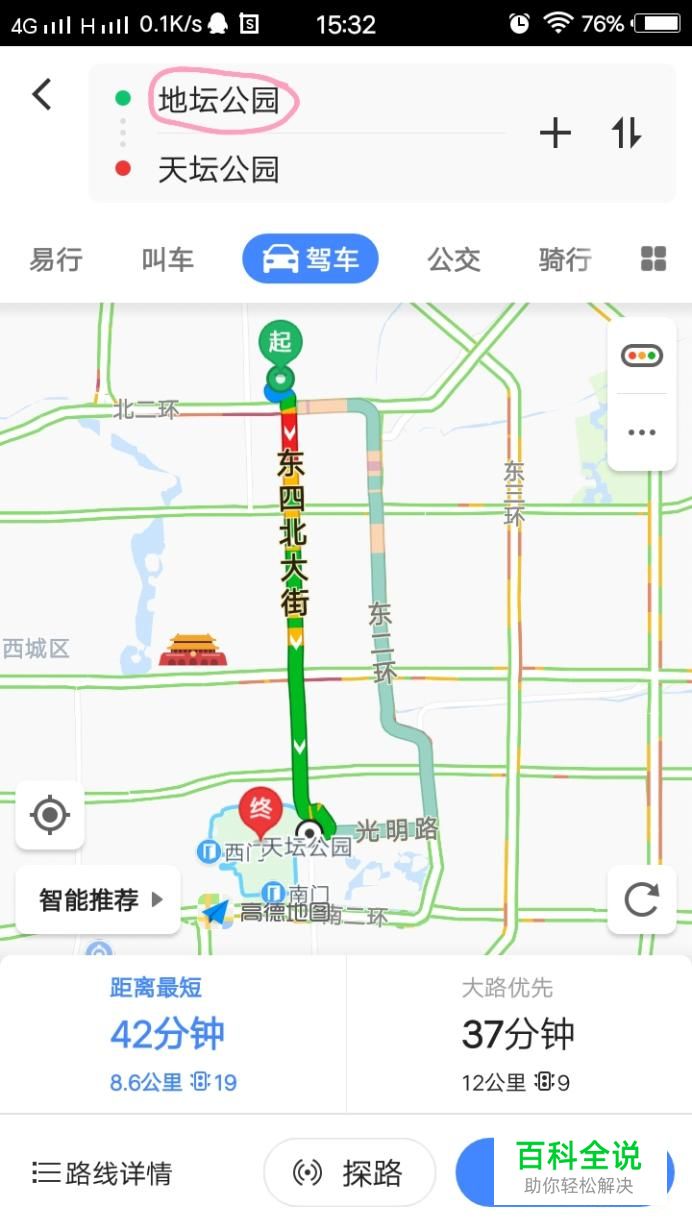Select the 距离最短 42分钟 route
The height and width of the screenshot is (1230, 692).
pos(173,1034)
